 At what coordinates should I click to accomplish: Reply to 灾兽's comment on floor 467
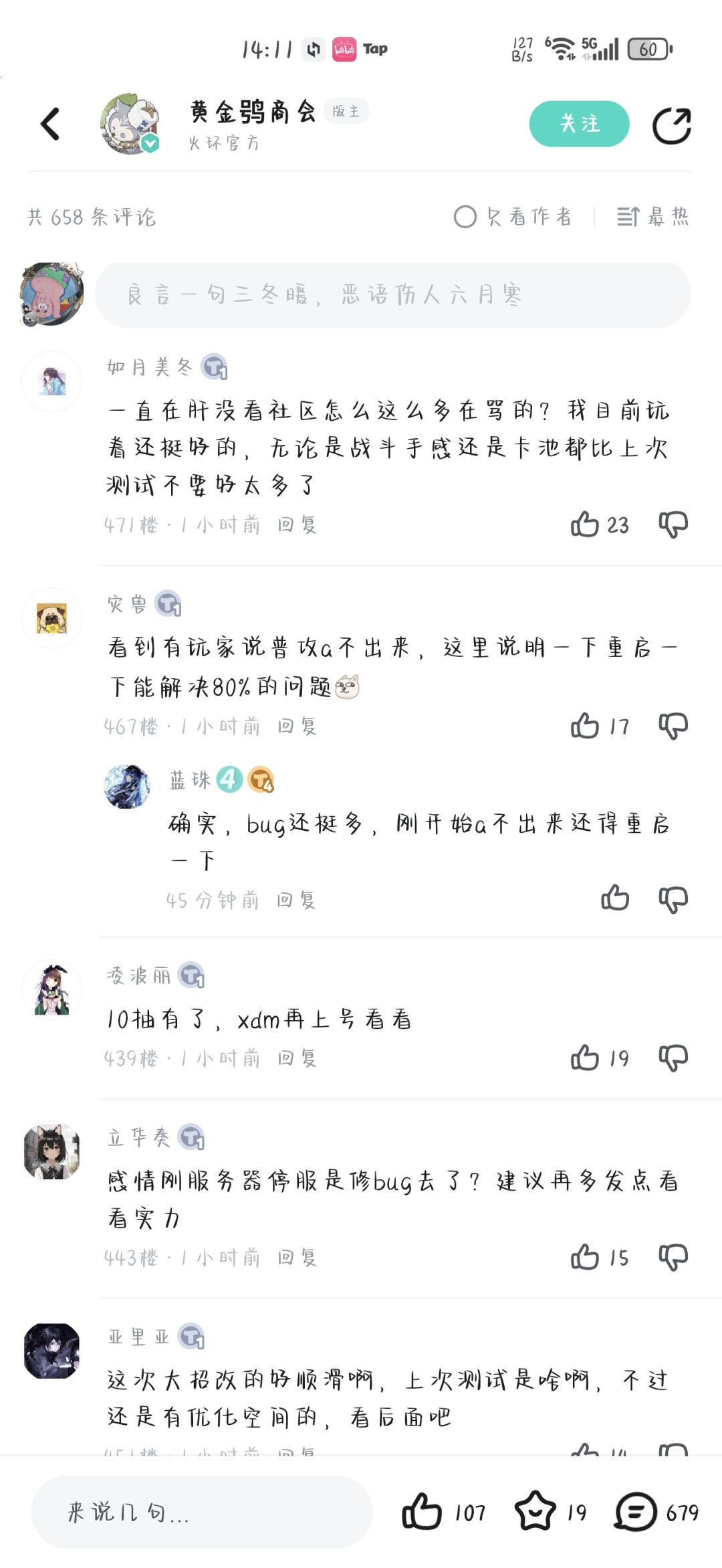[297, 726]
